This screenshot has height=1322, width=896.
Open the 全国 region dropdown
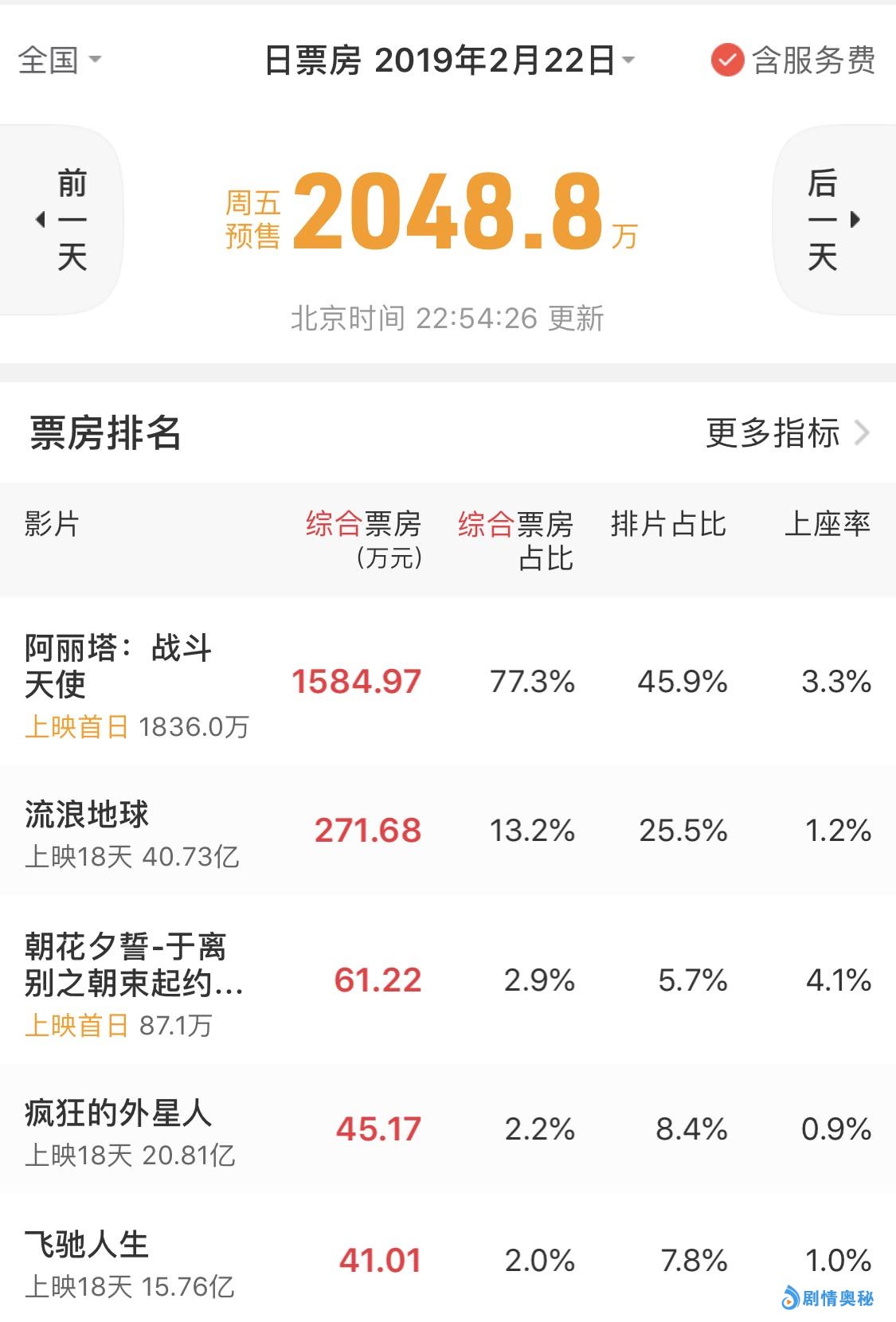(x=59, y=60)
